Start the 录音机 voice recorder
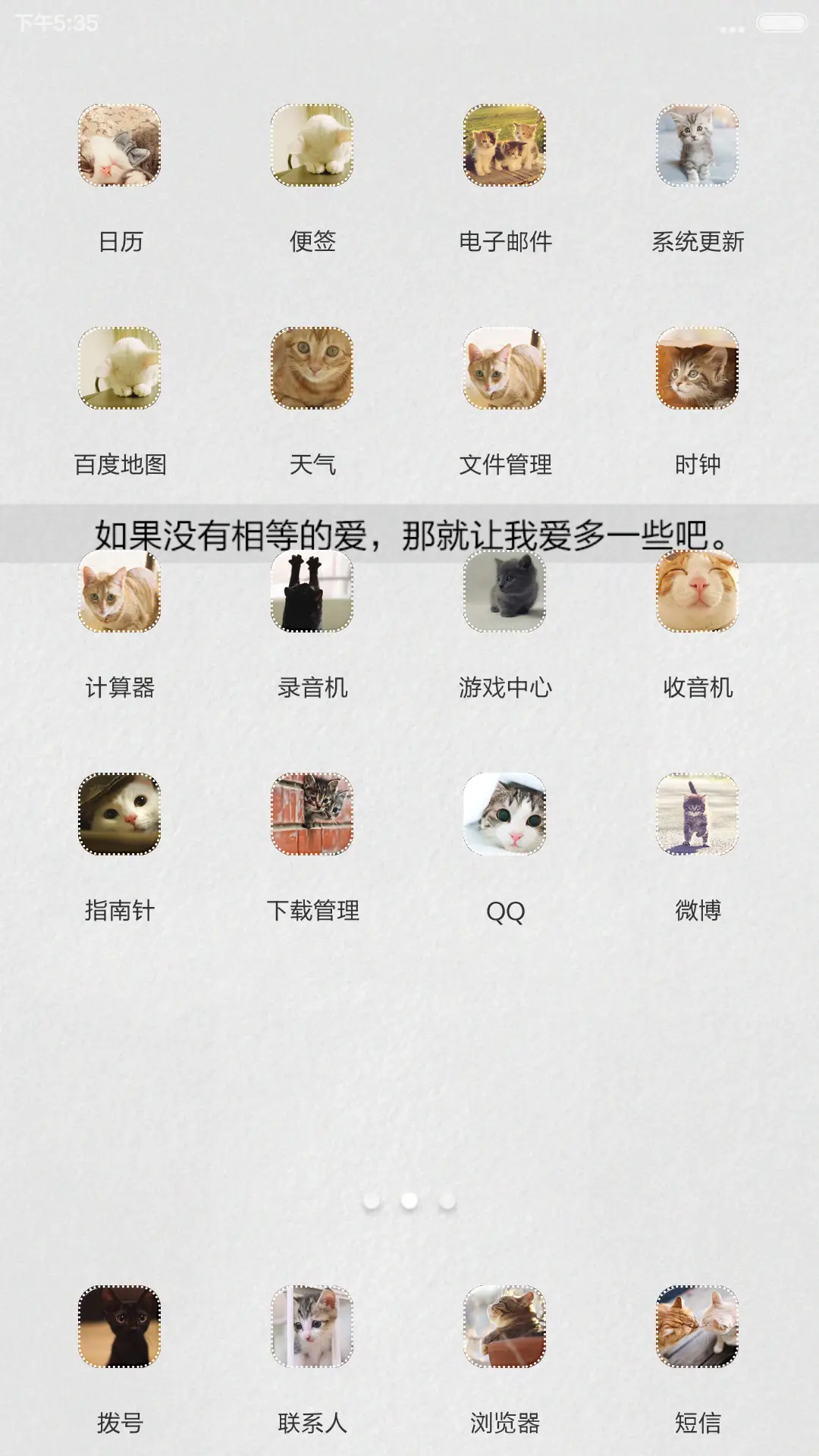819x1456 pixels. [x=311, y=595]
